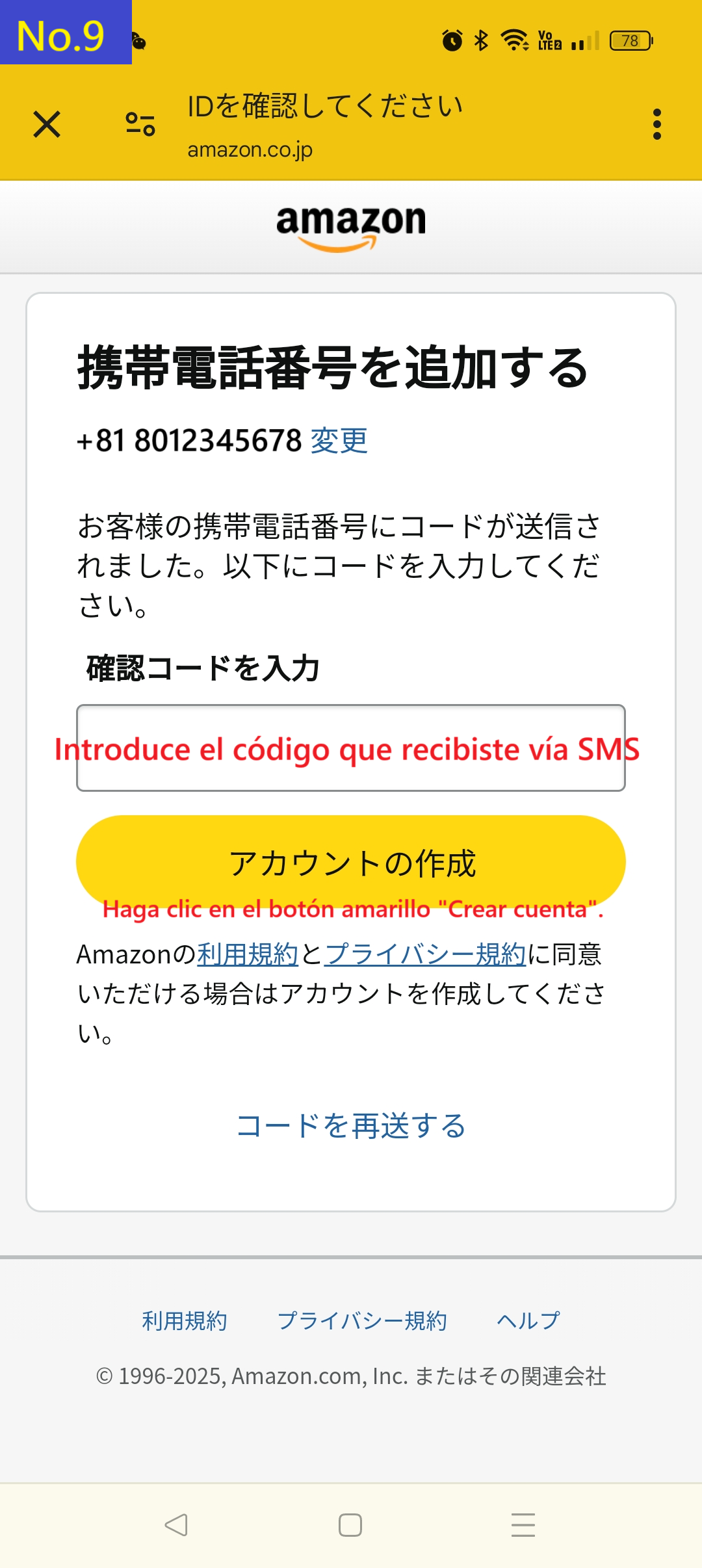
Task: Open the Chrome Custom Tab overflow menu
Action: [x=658, y=124]
